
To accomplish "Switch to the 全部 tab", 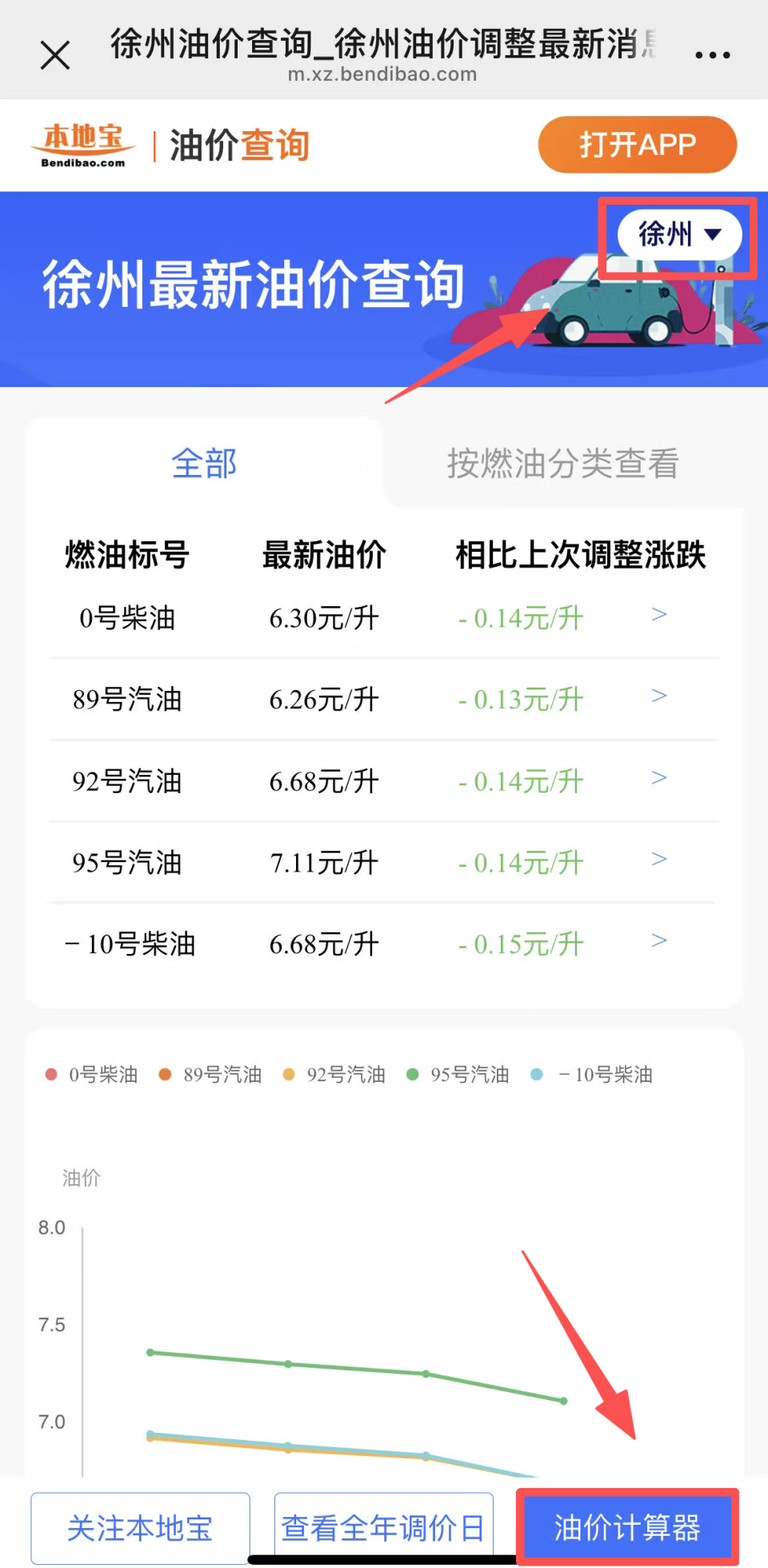I will coord(204,464).
